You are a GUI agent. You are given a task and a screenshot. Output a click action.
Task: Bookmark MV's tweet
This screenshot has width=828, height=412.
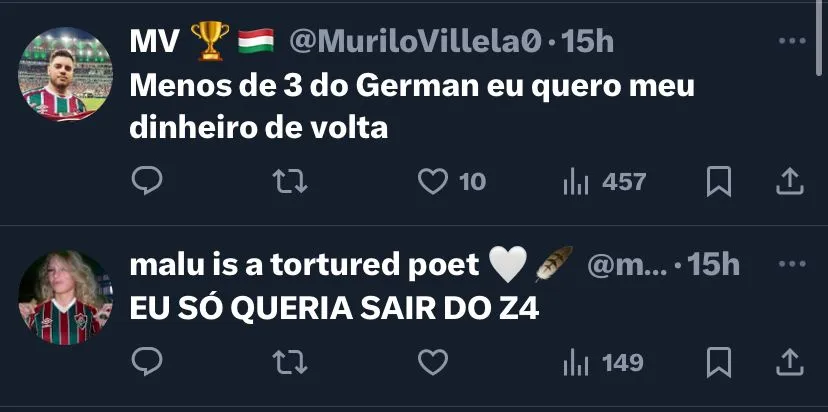719,181
